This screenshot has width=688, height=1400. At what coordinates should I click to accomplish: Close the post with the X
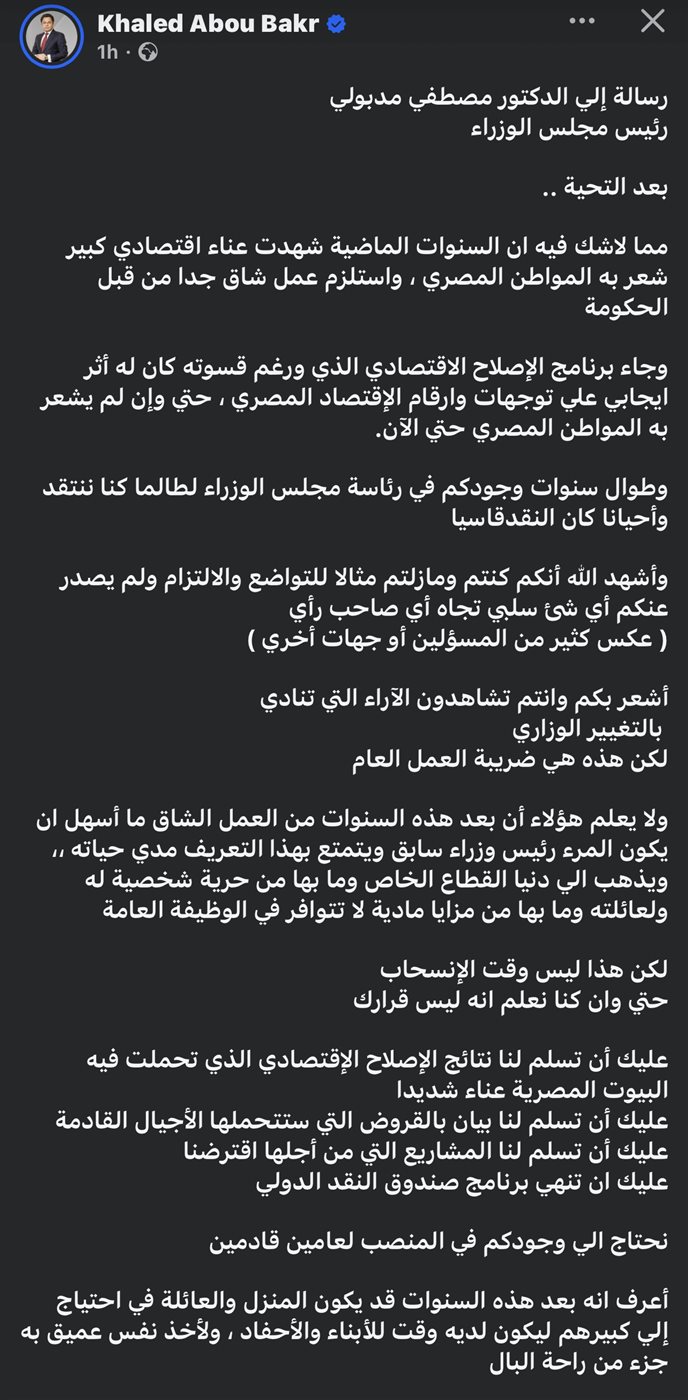click(x=652, y=21)
